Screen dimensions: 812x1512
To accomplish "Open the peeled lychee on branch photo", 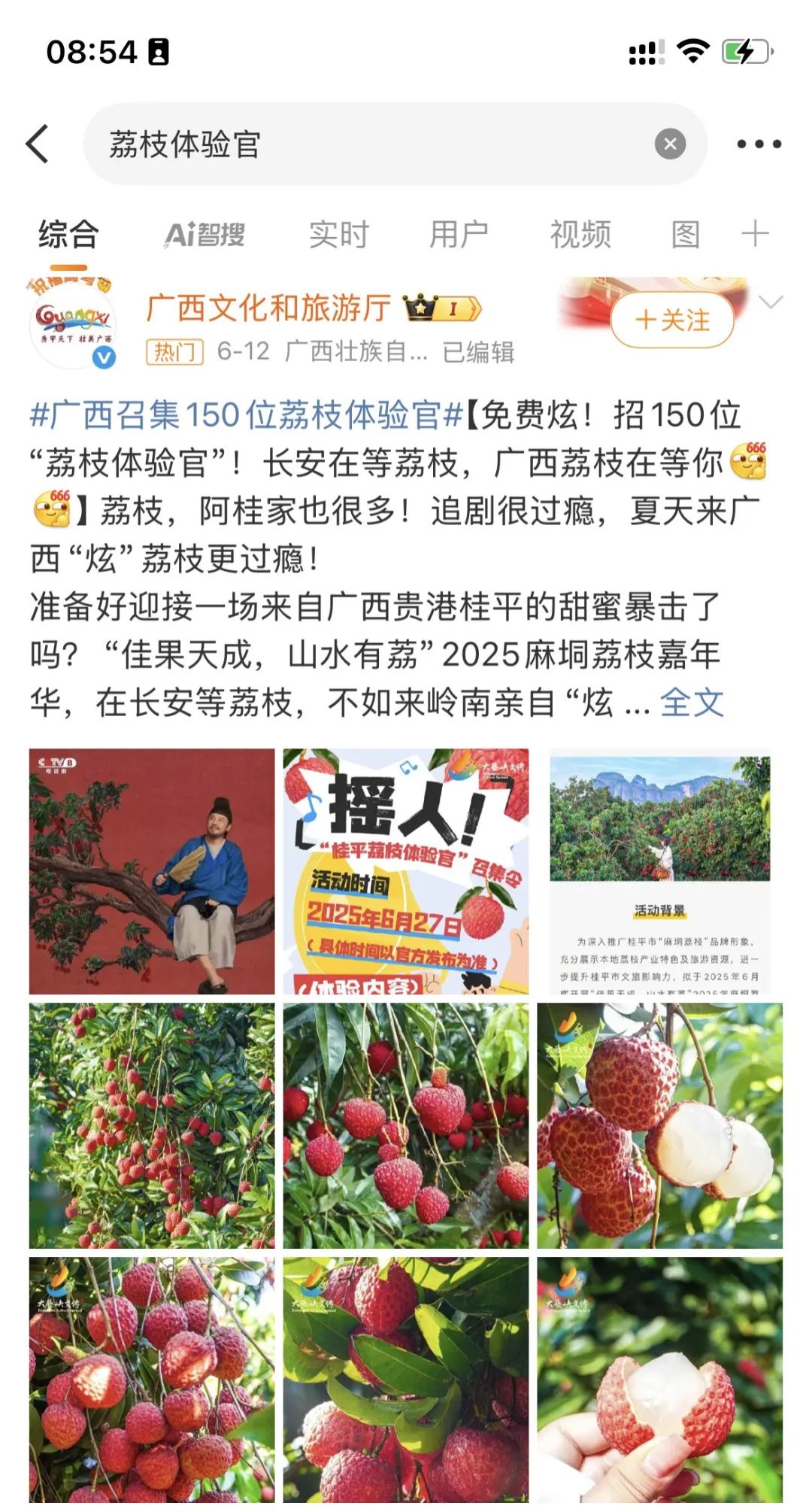I will pyautogui.click(x=659, y=1125).
